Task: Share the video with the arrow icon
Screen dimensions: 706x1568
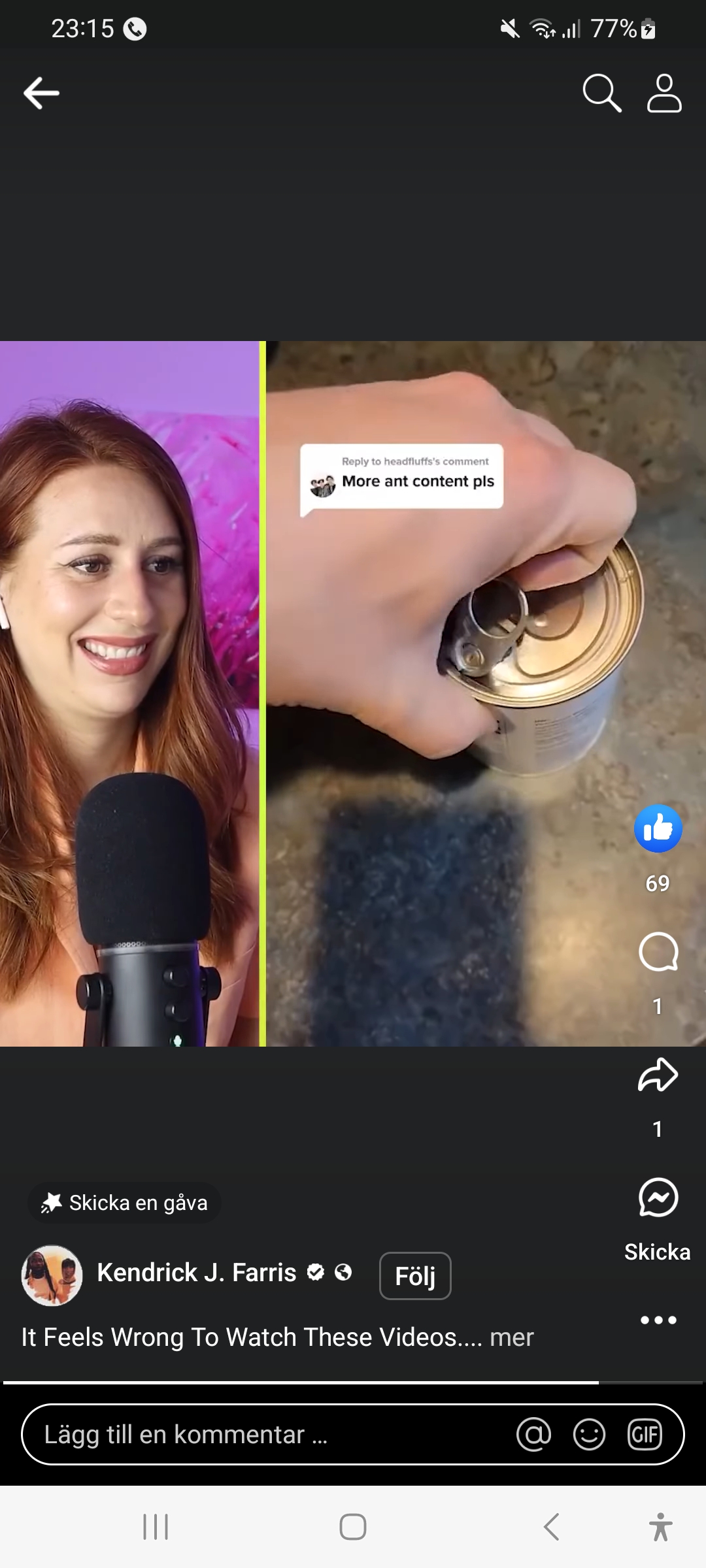Action: 658,1075
